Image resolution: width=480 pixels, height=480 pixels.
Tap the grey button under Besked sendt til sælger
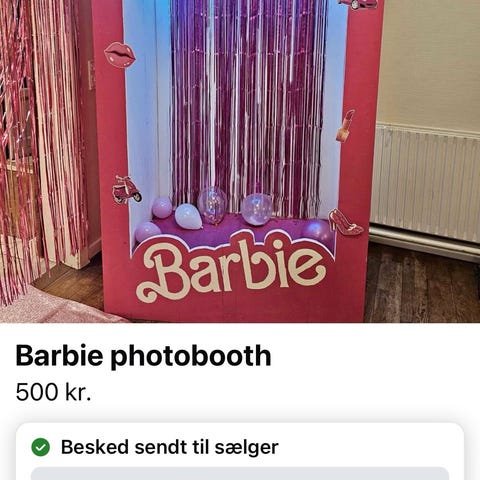240,473
